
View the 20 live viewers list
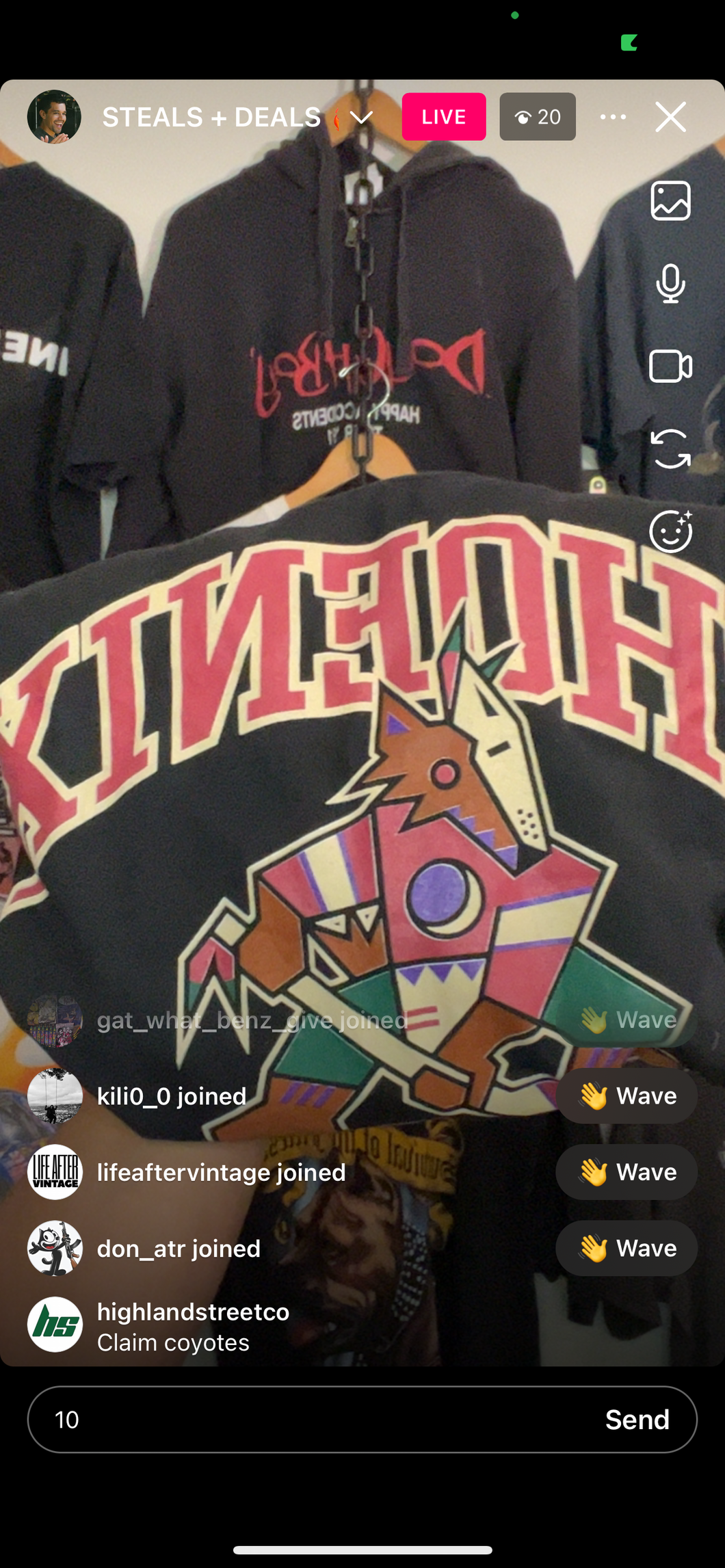coord(537,117)
